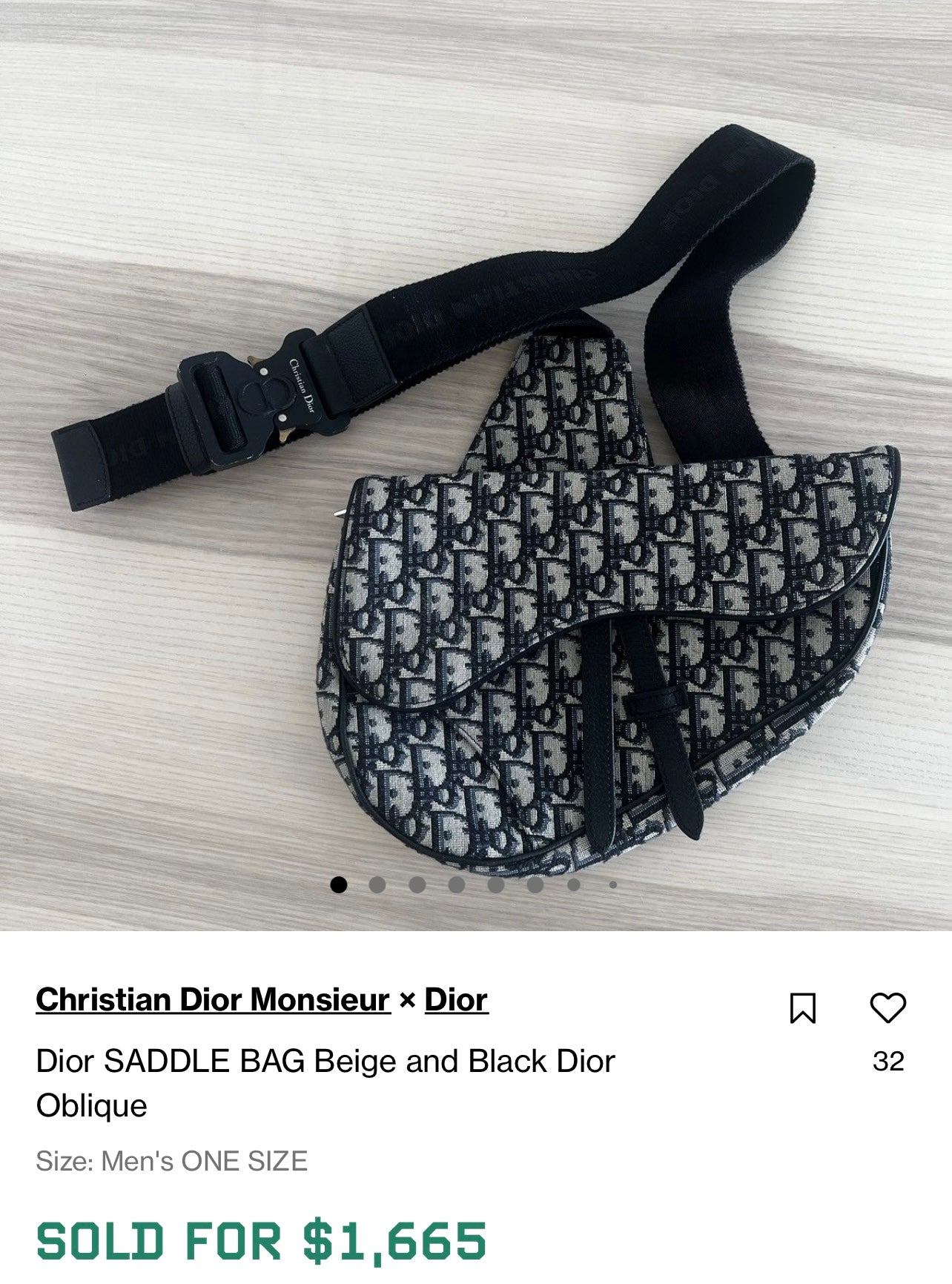Bookmark this Dior saddle bag listing

[803, 1008]
